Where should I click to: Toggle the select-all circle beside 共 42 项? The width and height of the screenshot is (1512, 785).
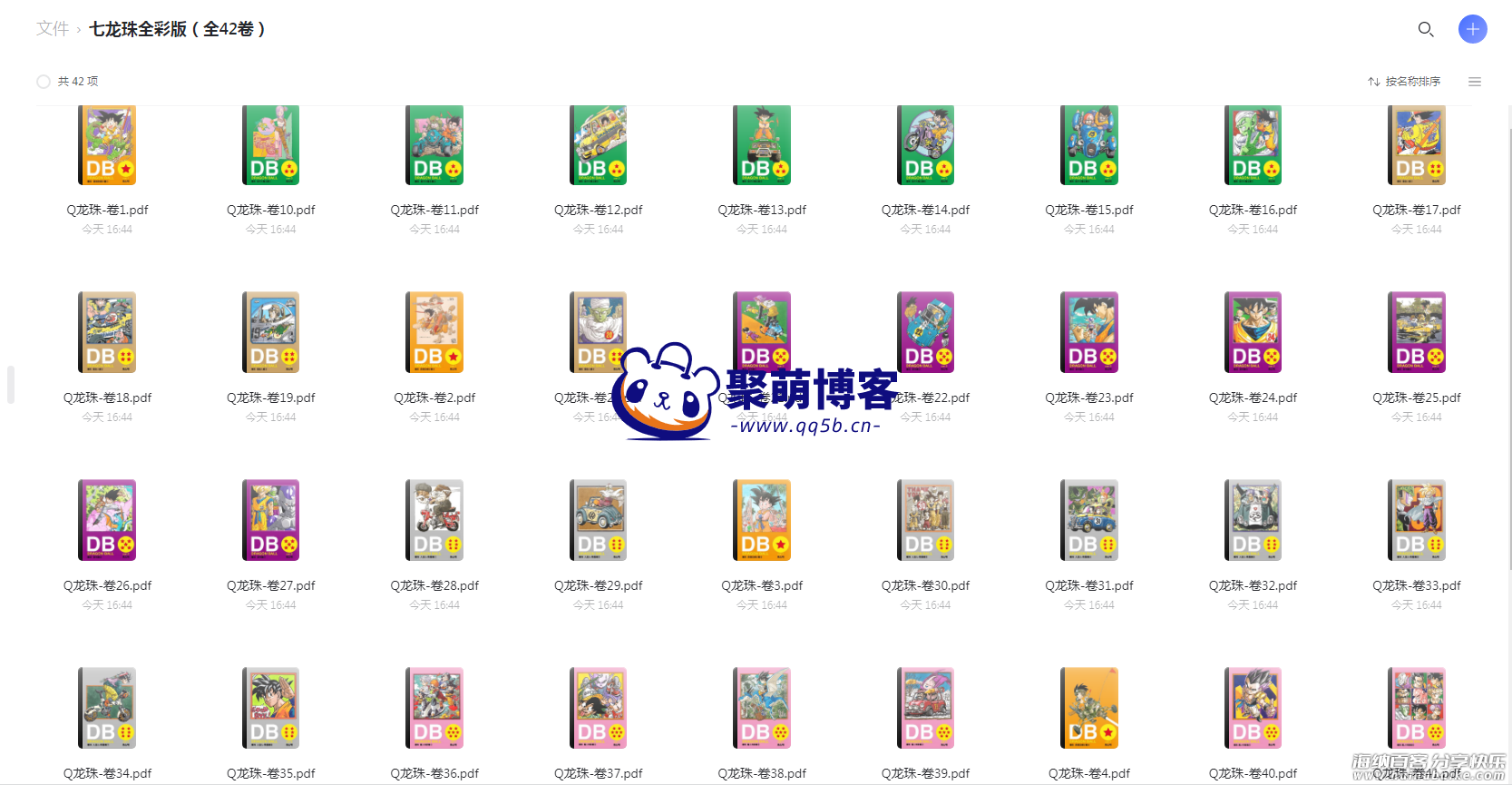[44, 82]
